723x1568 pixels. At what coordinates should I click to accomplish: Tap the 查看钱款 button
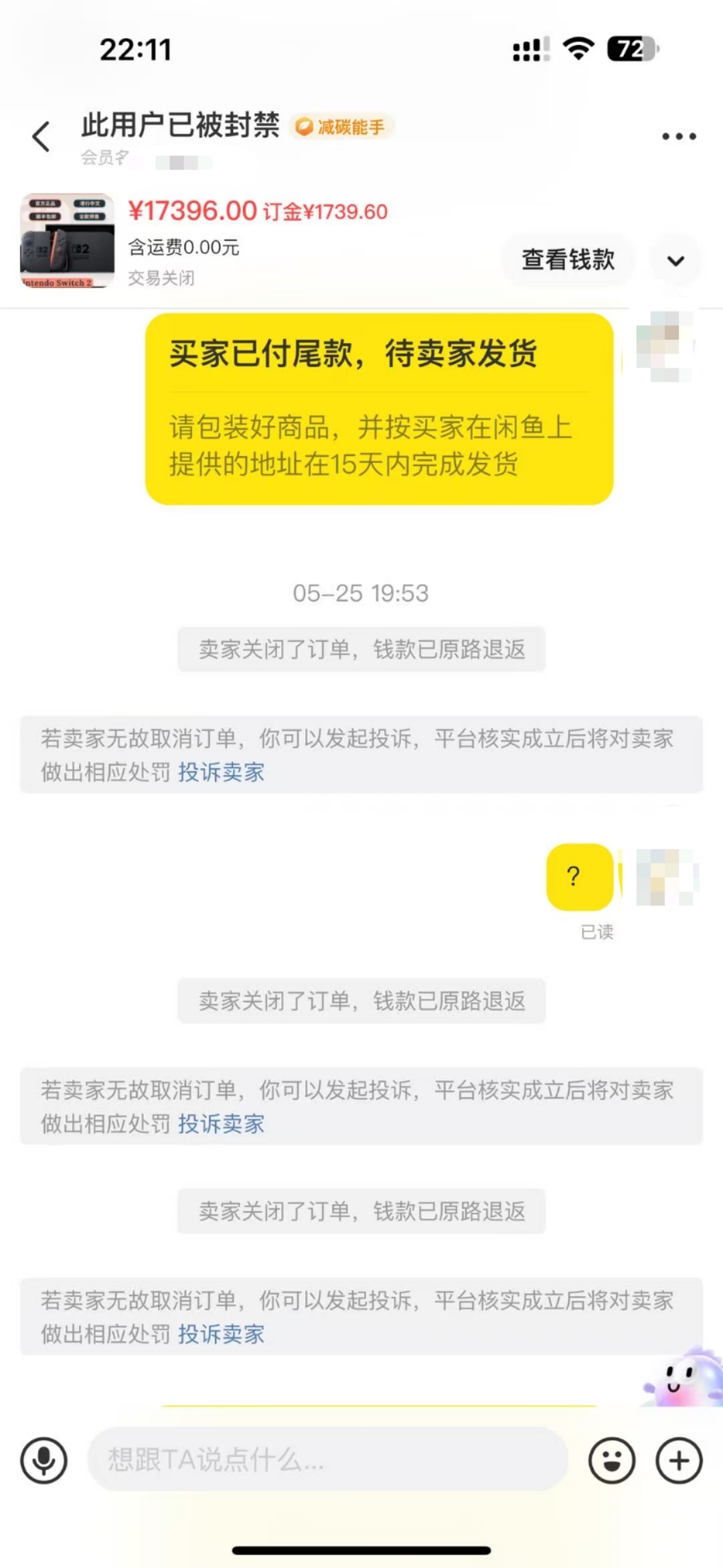[568, 260]
